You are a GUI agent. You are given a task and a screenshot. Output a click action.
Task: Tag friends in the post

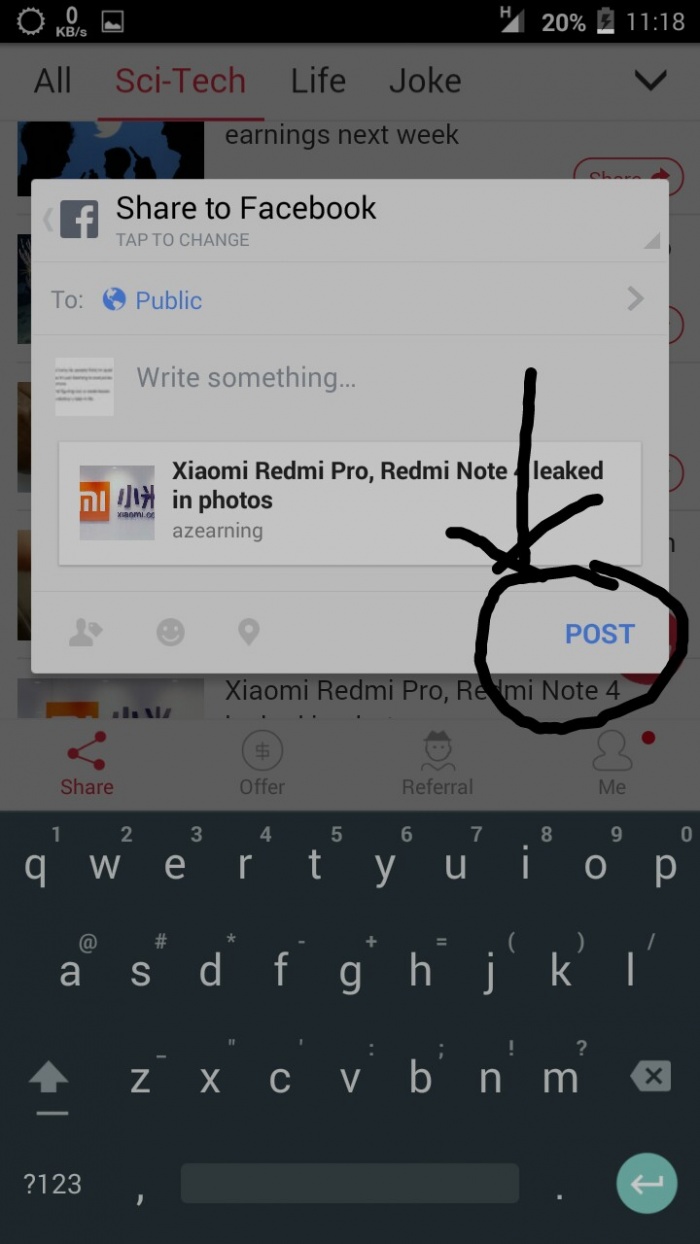point(86,632)
